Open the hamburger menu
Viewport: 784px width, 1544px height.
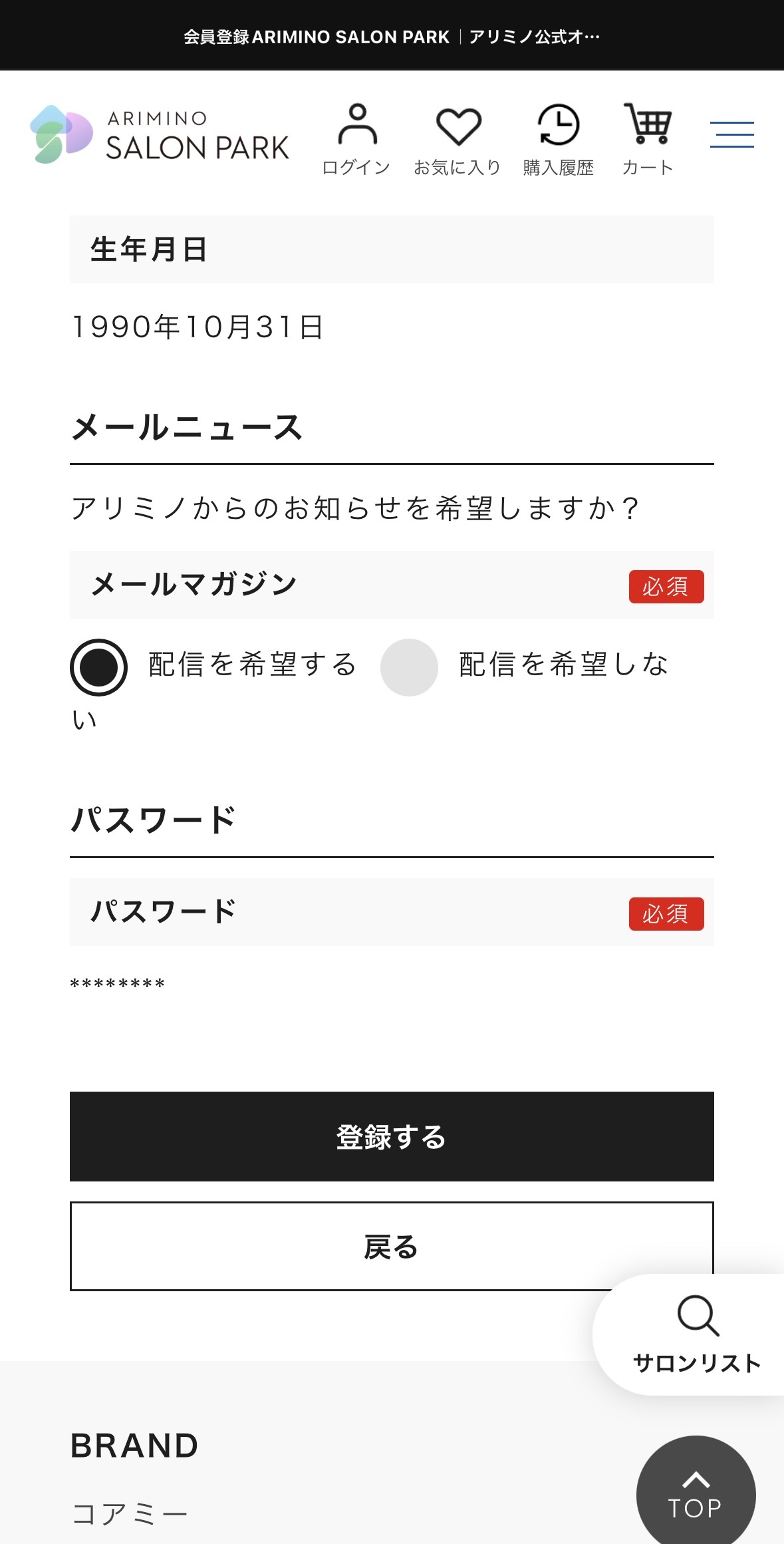pyautogui.click(x=731, y=134)
